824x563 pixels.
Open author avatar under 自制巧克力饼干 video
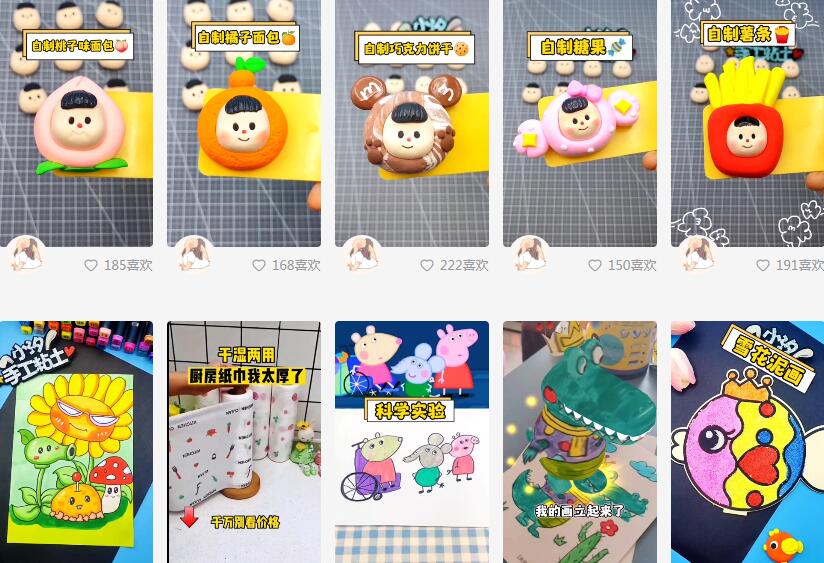click(x=361, y=256)
